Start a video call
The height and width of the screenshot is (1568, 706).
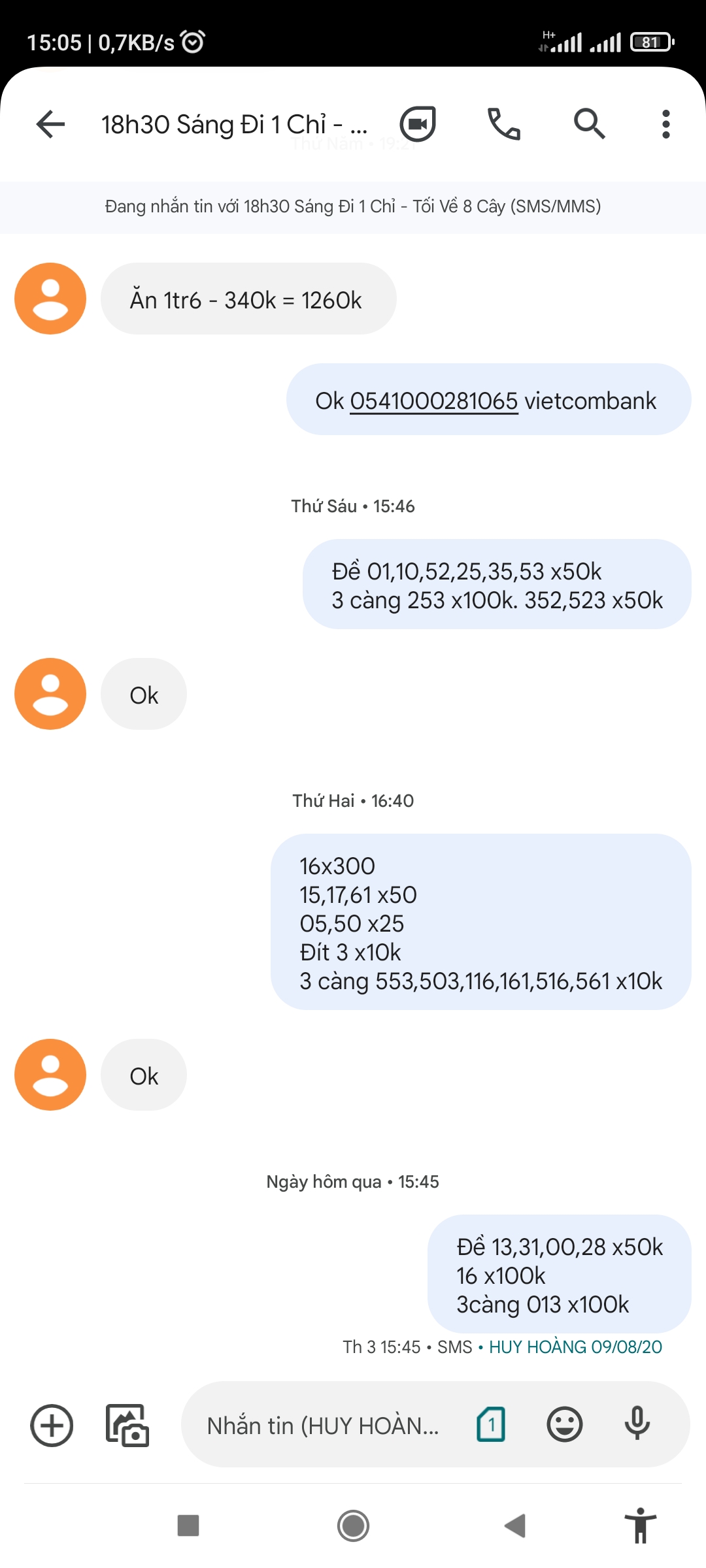pyautogui.click(x=418, y=124)
